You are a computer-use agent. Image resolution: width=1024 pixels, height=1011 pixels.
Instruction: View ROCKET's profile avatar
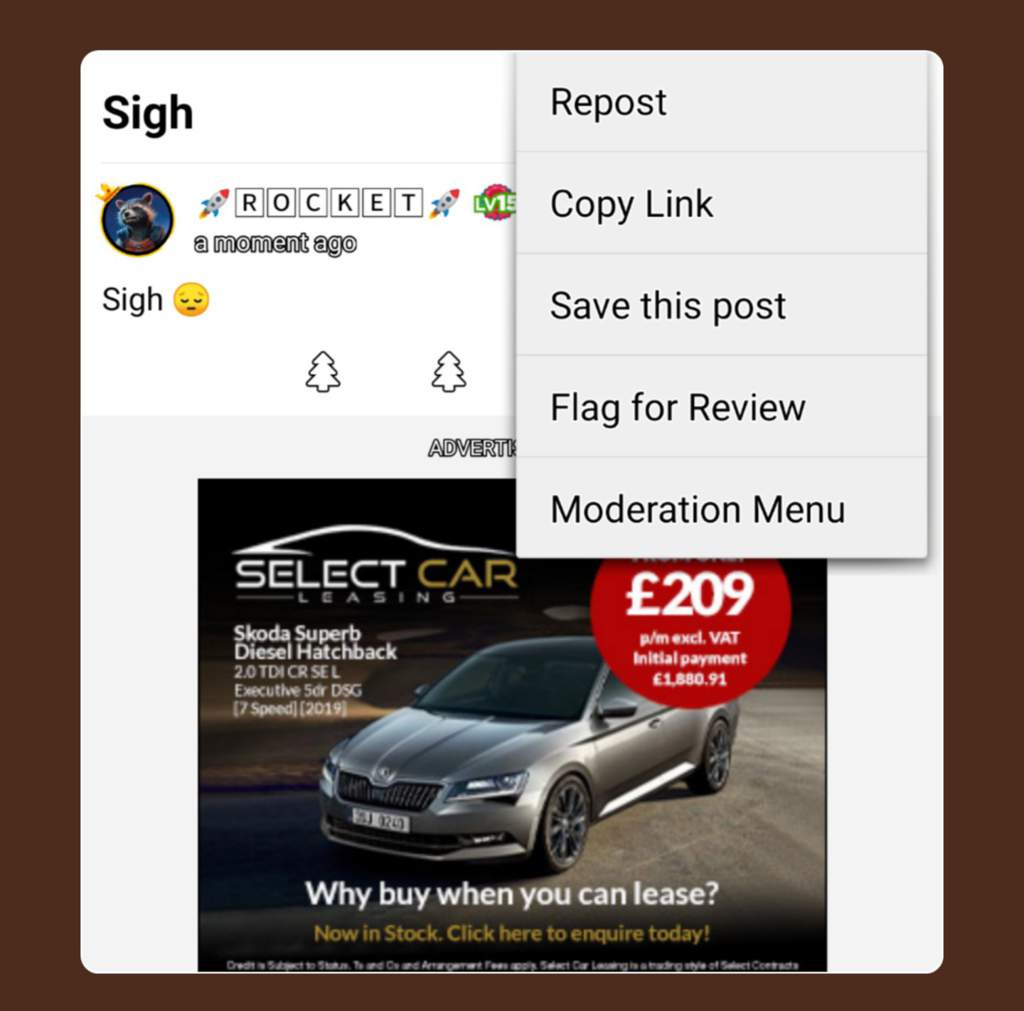(x=138, y=220)
